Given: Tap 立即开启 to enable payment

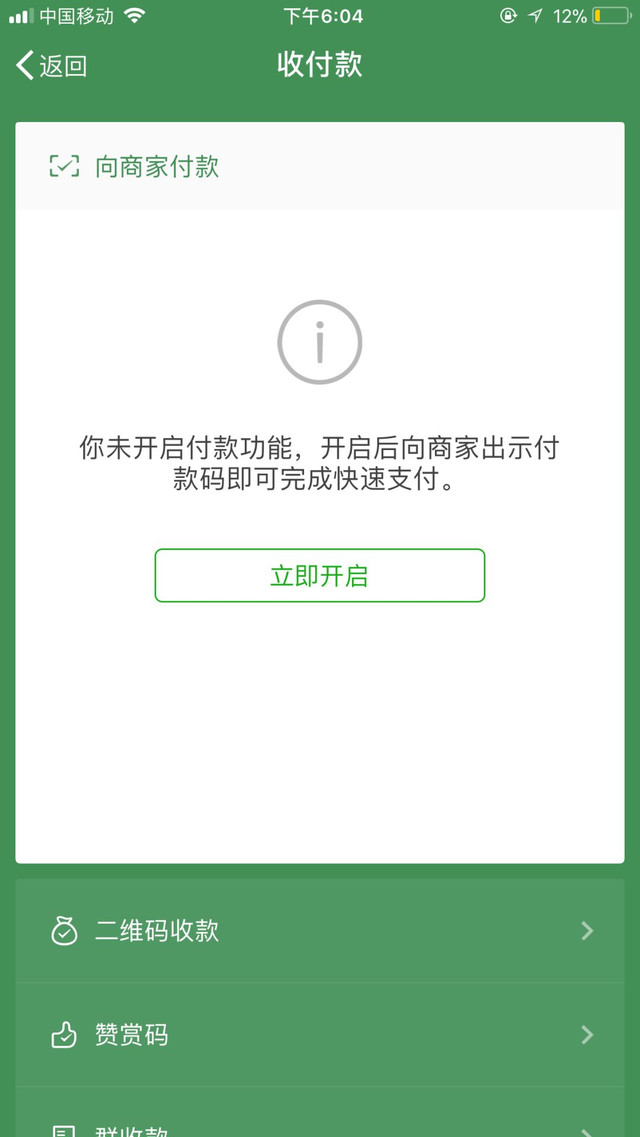Looking at the screenshot, I should point(320,576).
